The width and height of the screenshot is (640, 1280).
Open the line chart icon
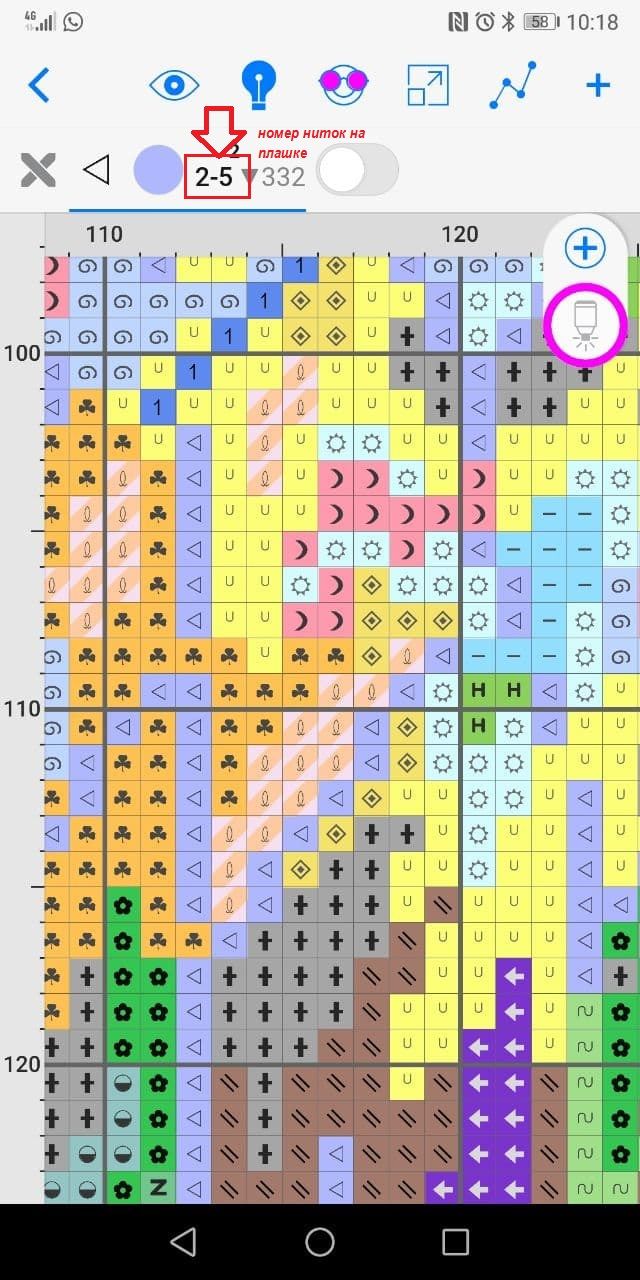pos(513,85)
